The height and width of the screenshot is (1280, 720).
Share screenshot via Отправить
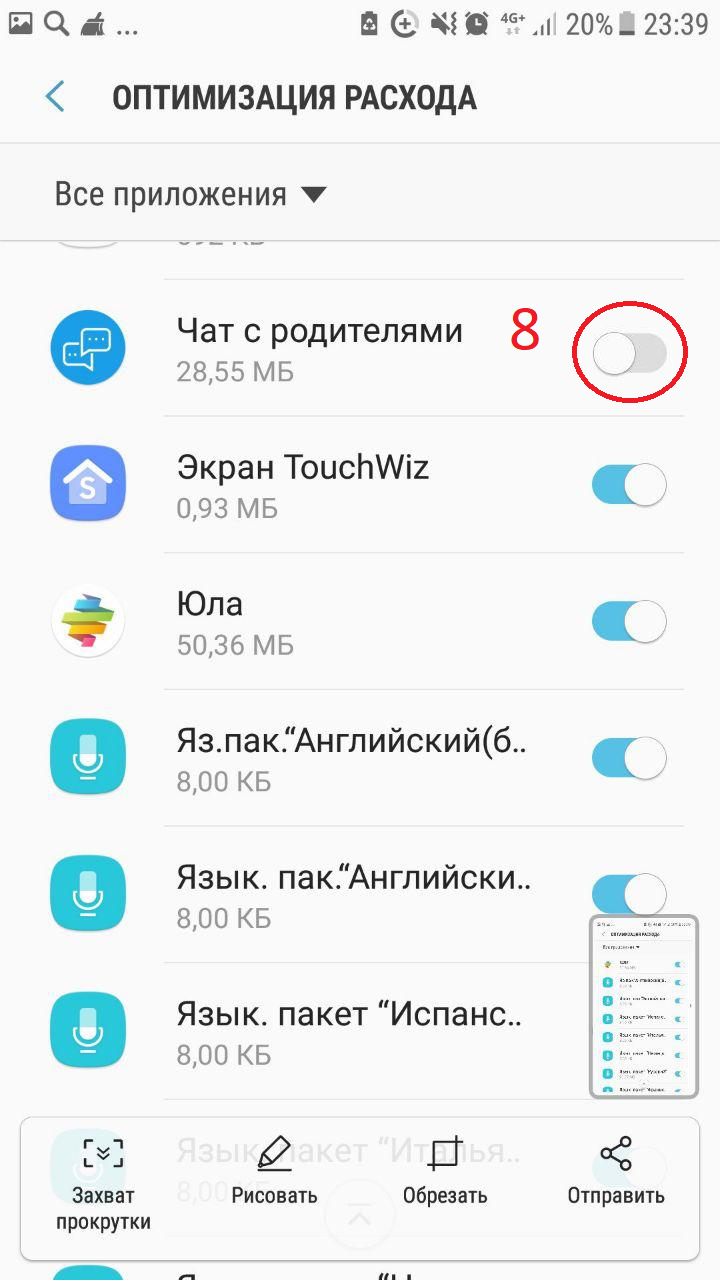point(616,1170)
